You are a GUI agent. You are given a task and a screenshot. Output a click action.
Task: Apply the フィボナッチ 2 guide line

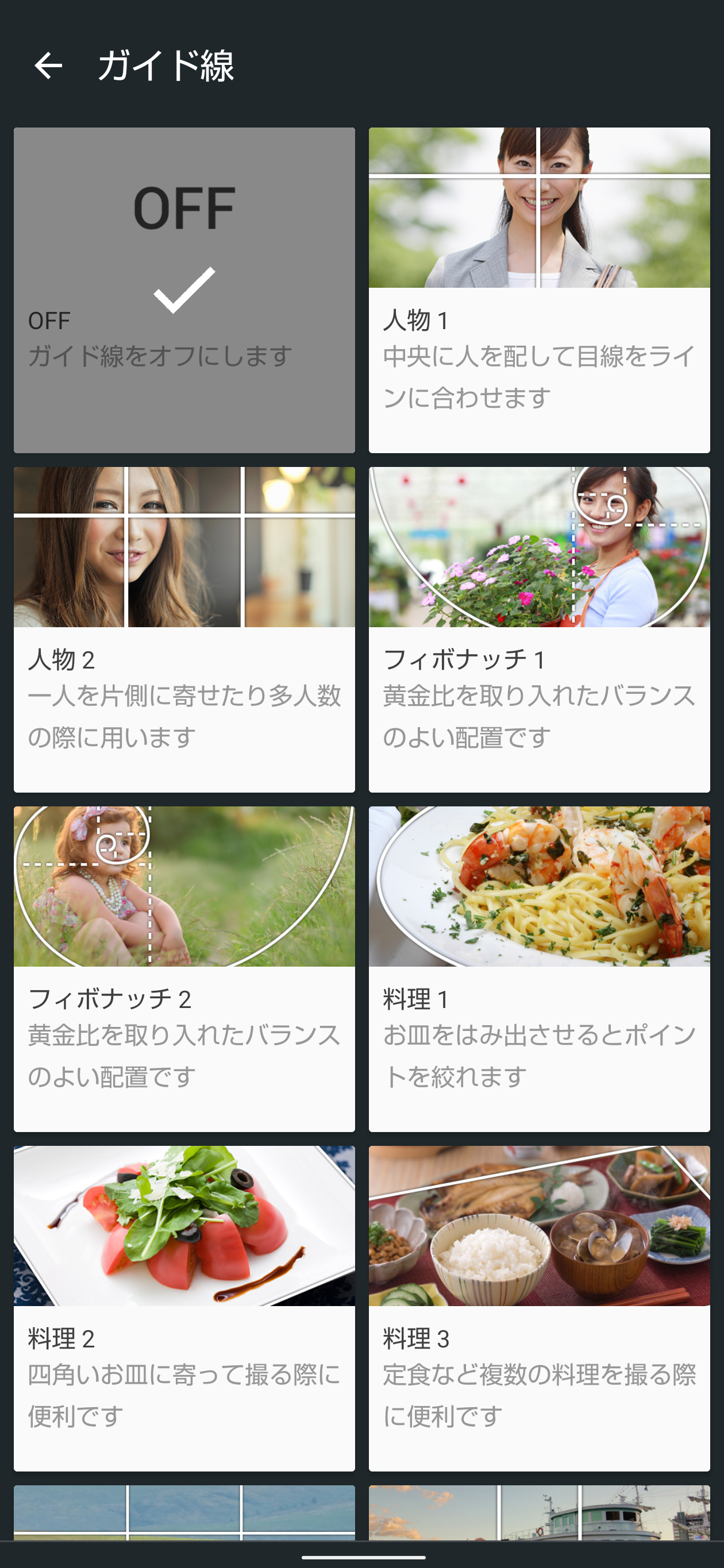(x=184, y=969)
